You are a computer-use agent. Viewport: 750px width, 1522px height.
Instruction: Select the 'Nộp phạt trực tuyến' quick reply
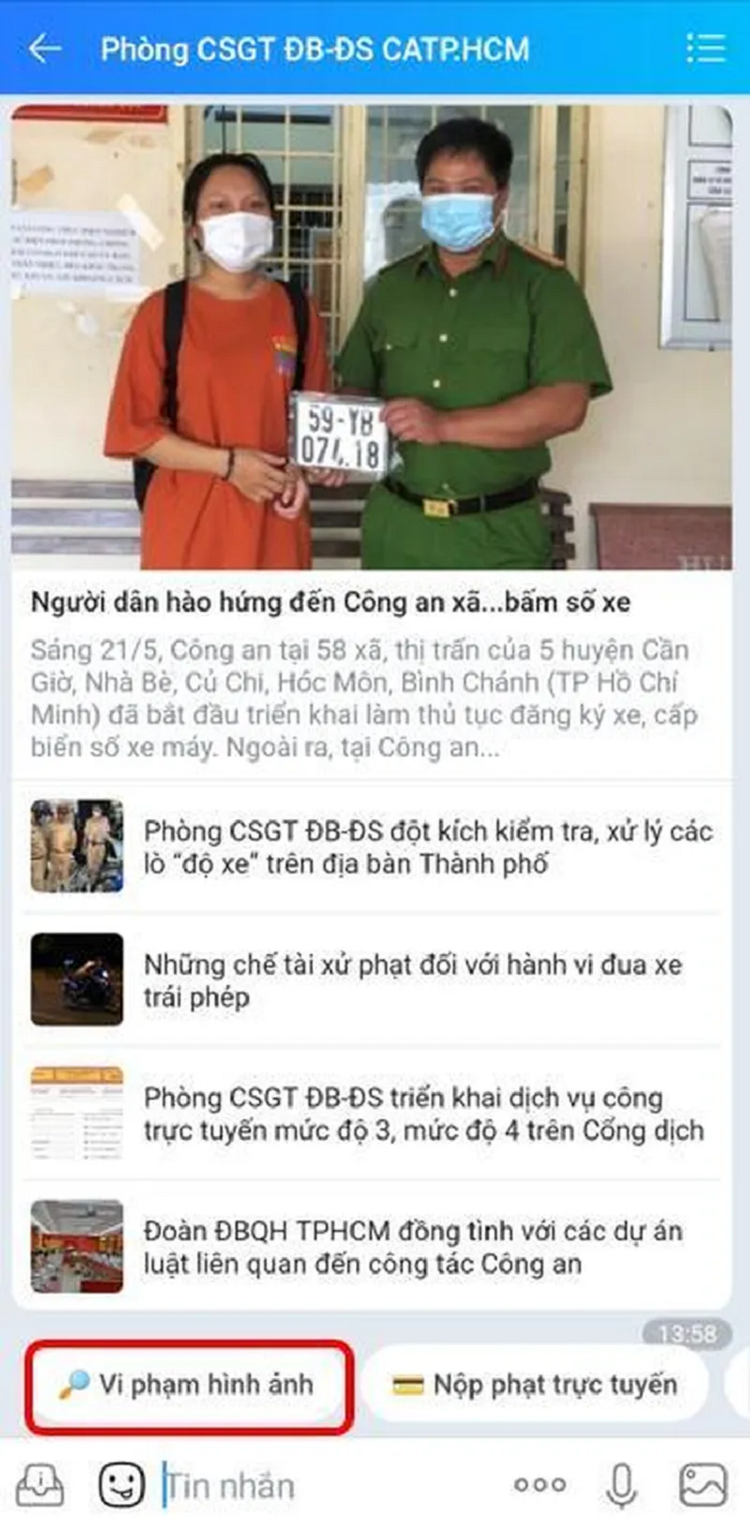[x=533, y=1384]
